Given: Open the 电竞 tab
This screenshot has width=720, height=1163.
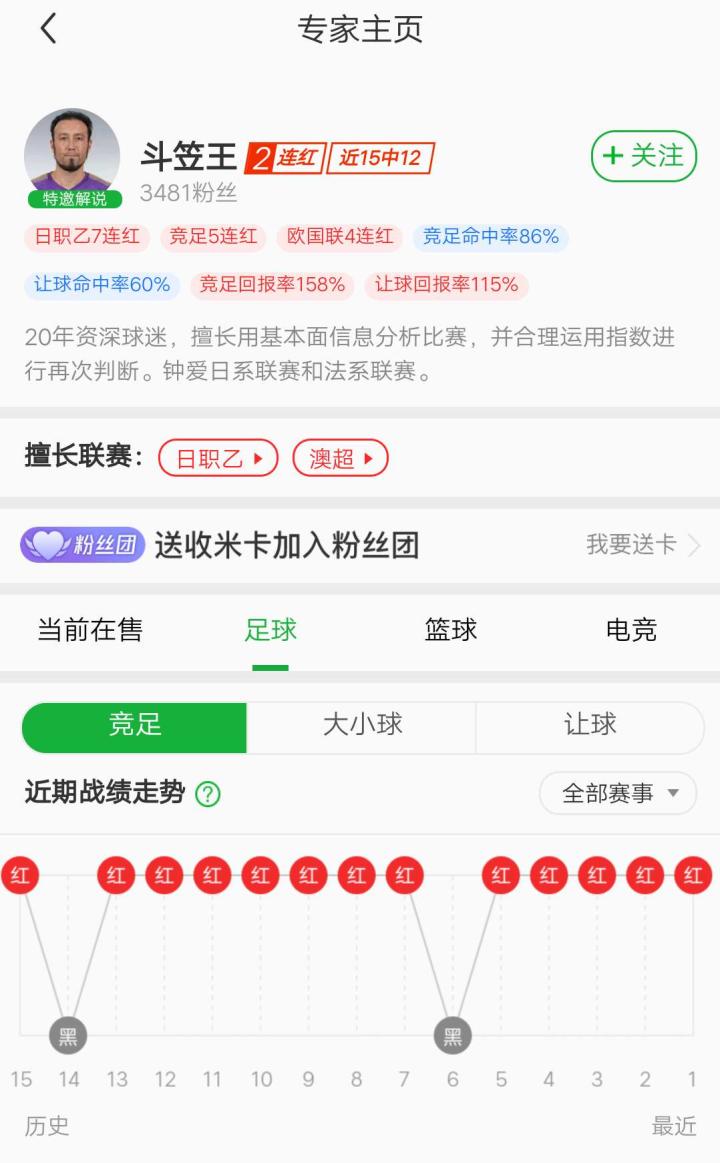Looking at the screenshot, I should point(631,630).
